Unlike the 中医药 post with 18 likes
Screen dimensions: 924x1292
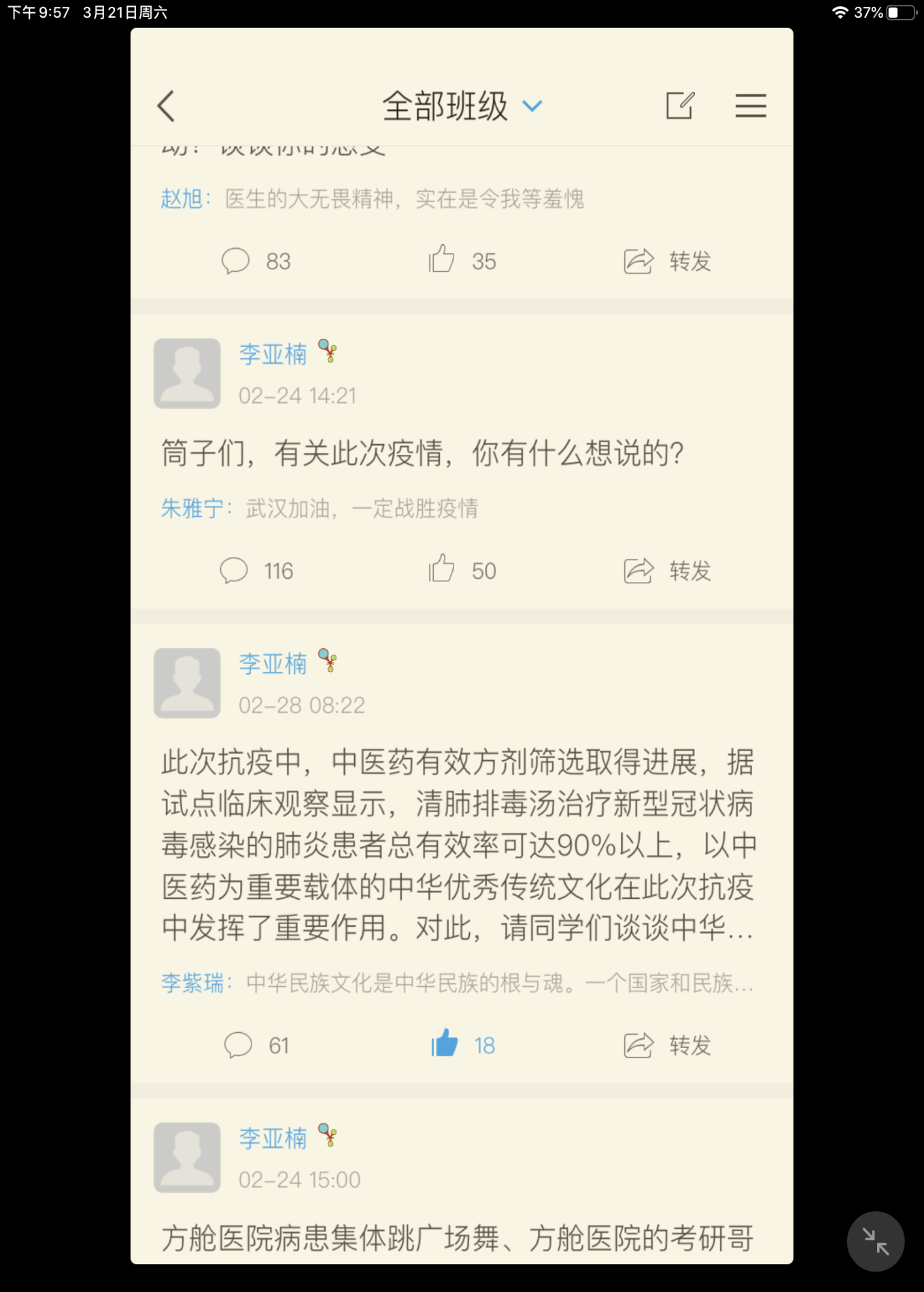coord(462,1044)
